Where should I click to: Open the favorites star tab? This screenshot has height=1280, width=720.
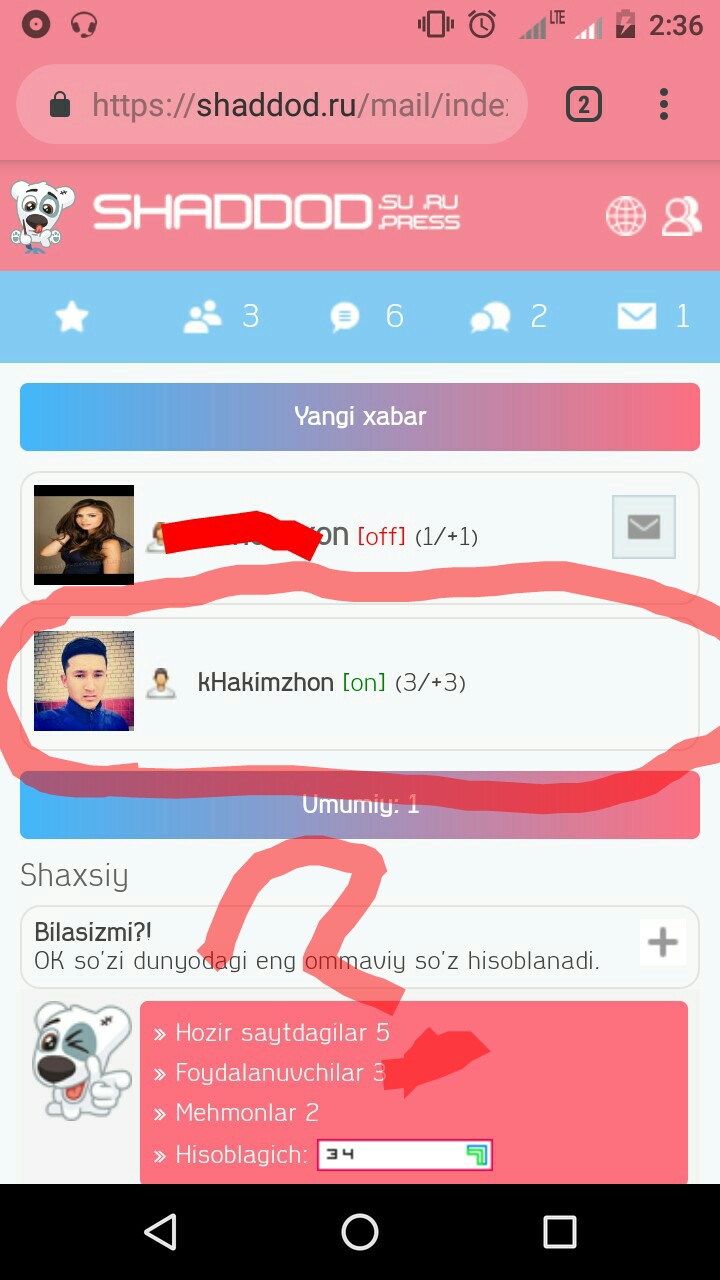click(72, 317)
